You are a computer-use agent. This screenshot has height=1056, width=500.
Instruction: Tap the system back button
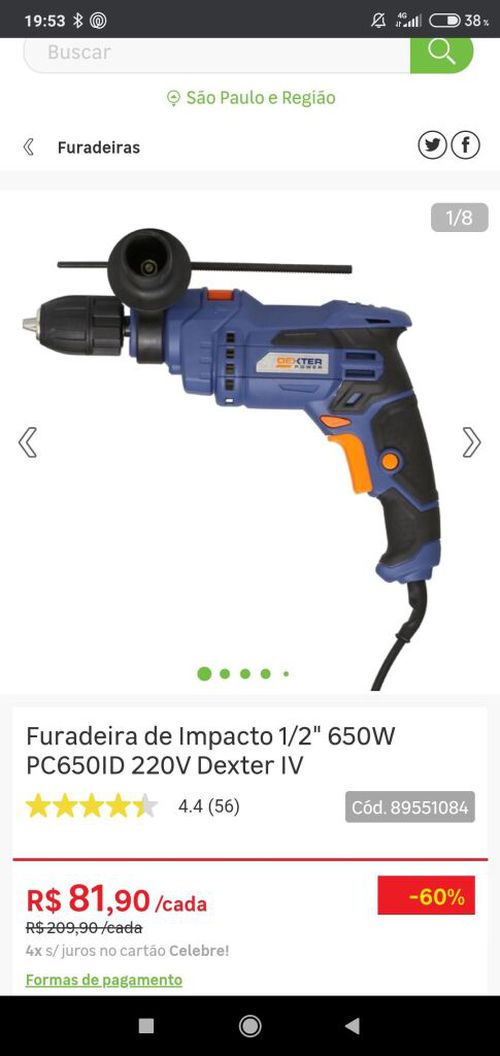click(x=352, y=1026)
